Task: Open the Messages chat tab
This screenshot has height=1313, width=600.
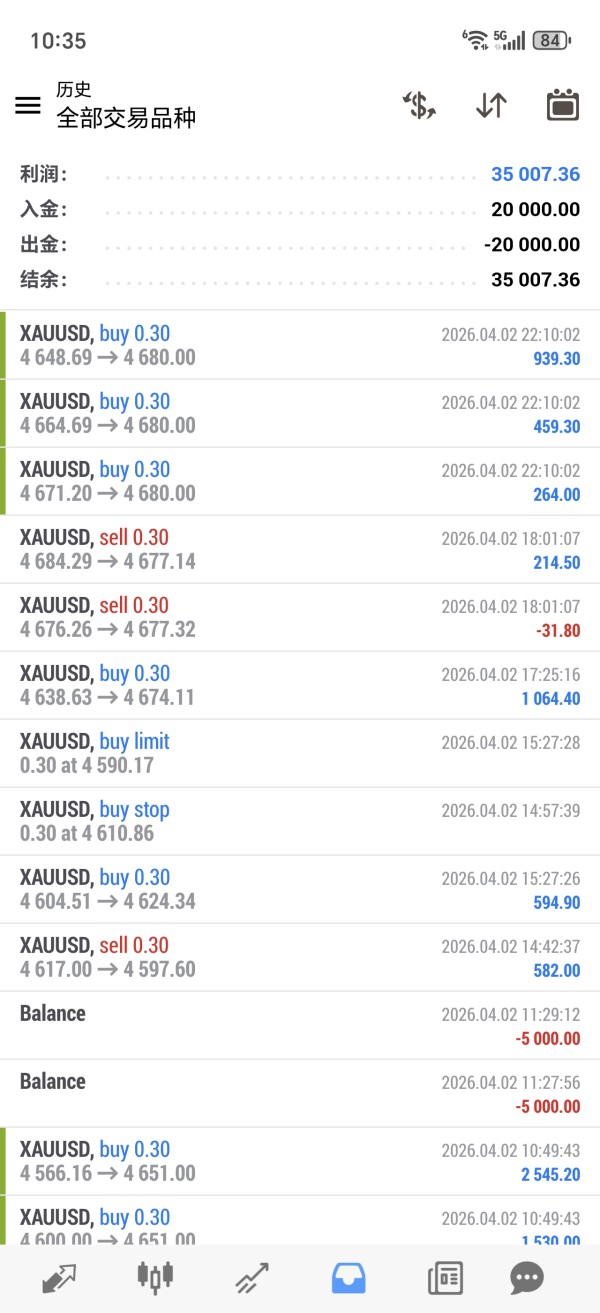Action: tap(527, 1277)
